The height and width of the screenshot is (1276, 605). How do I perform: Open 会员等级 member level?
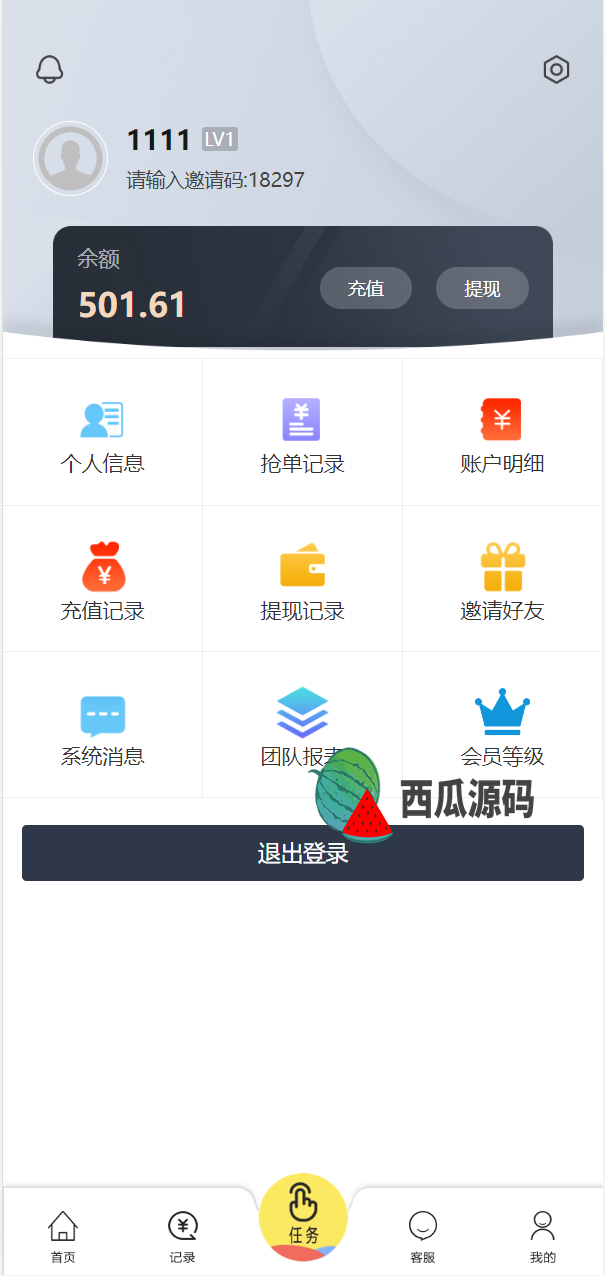[x=503, y=725]
